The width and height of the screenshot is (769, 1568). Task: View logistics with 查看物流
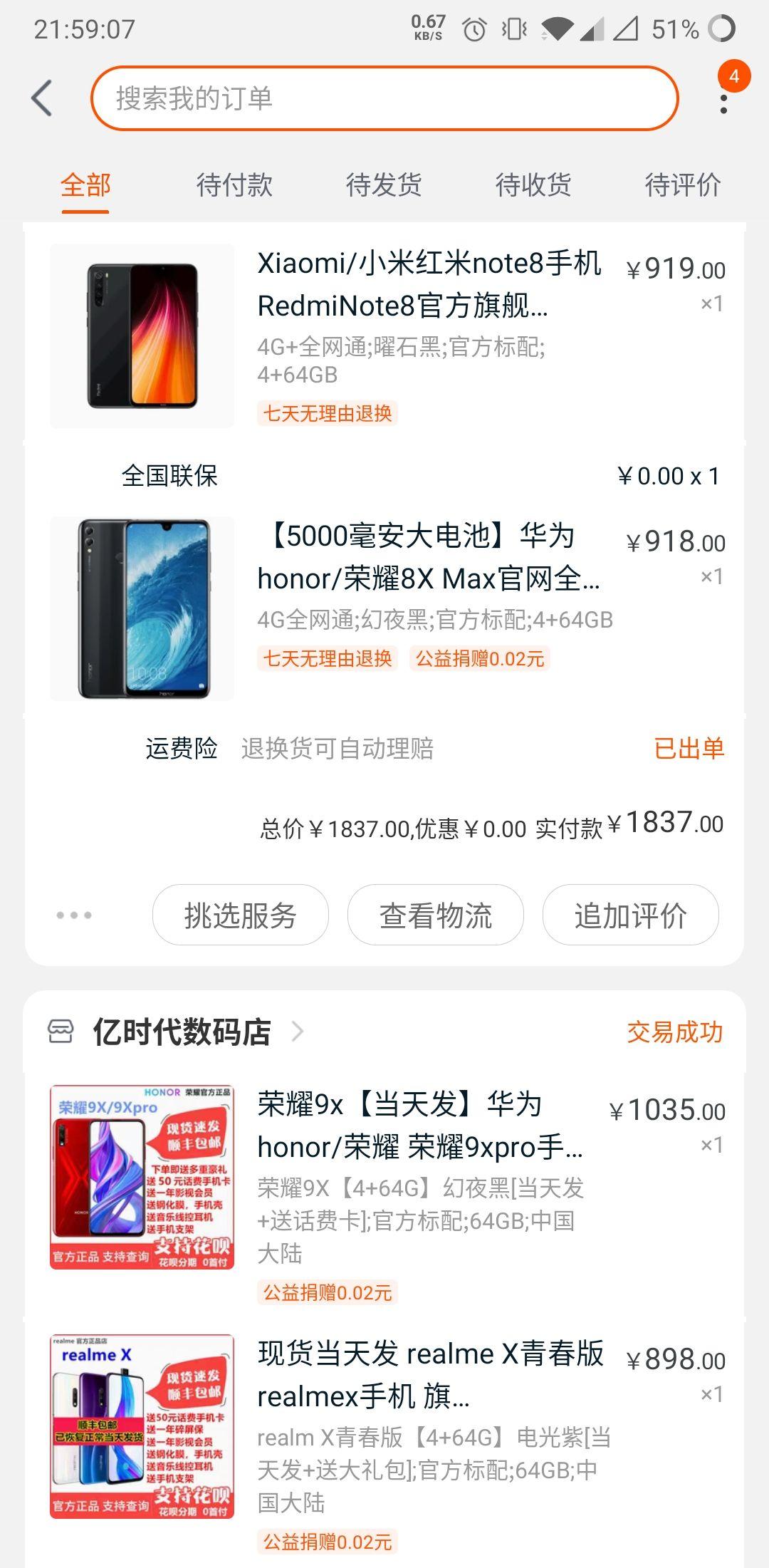click(x=436, y=915)
